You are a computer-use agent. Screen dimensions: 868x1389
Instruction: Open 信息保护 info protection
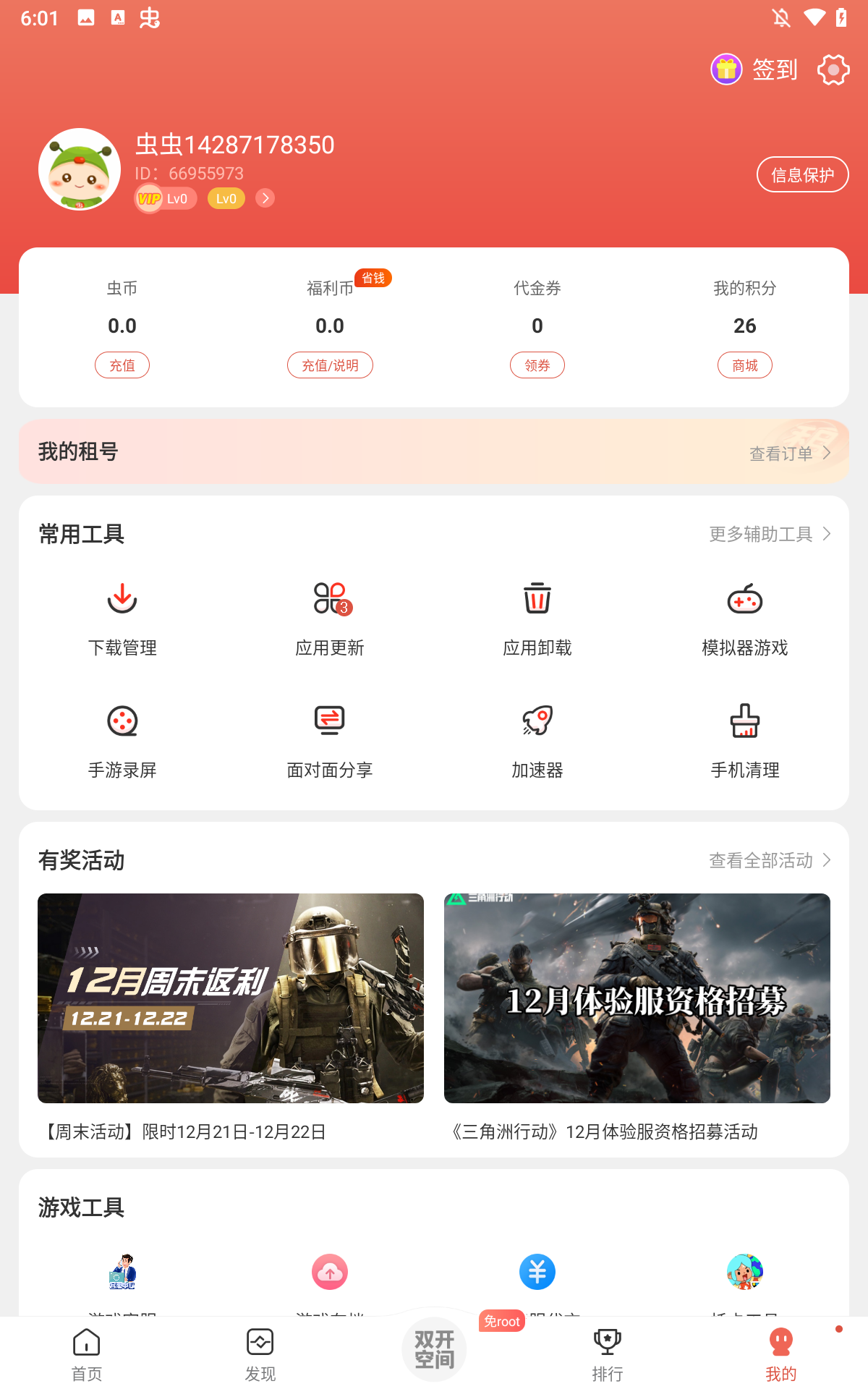(802, 174)
